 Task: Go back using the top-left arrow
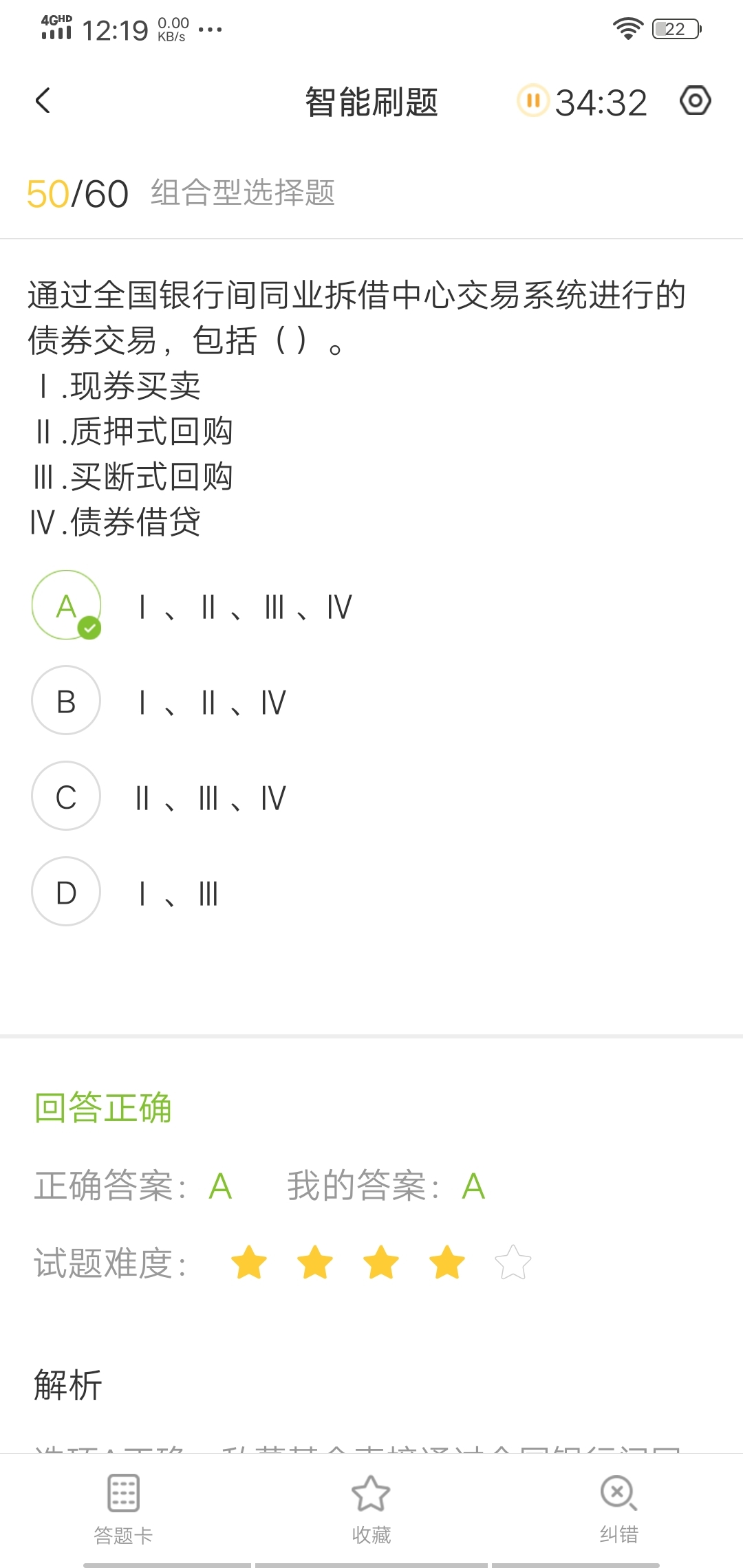coord(43,101)
